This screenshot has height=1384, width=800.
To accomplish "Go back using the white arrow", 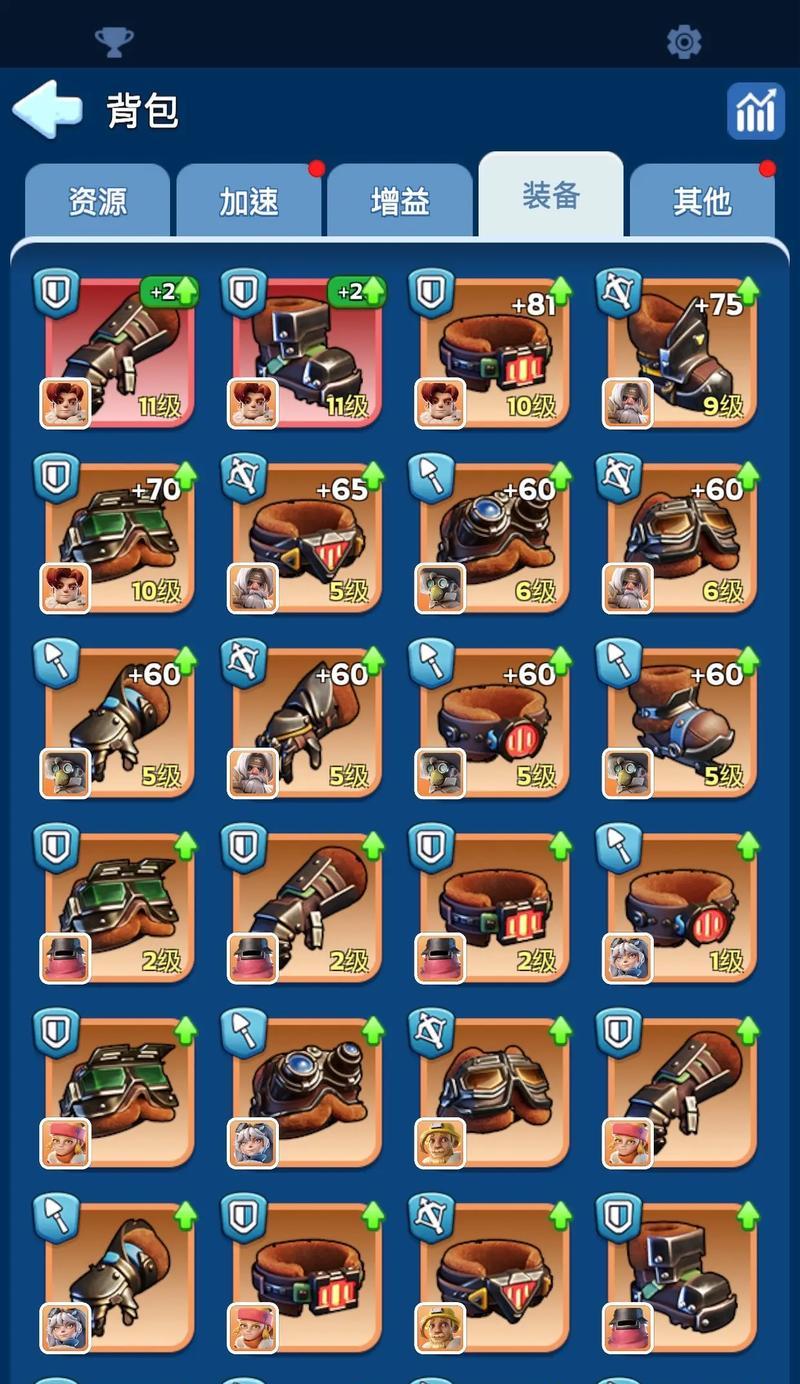I will [48, 110].
